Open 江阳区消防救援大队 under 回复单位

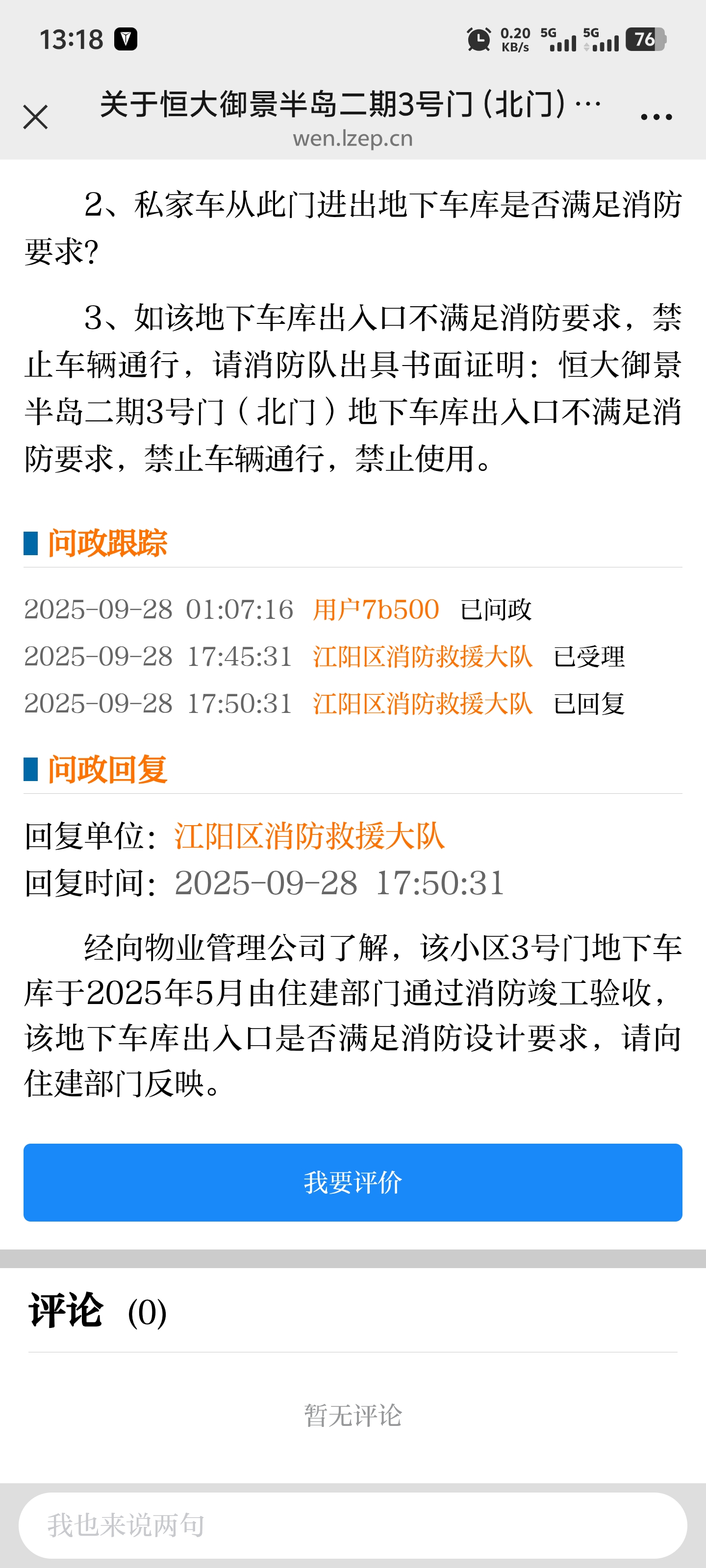tap(309, 836)
